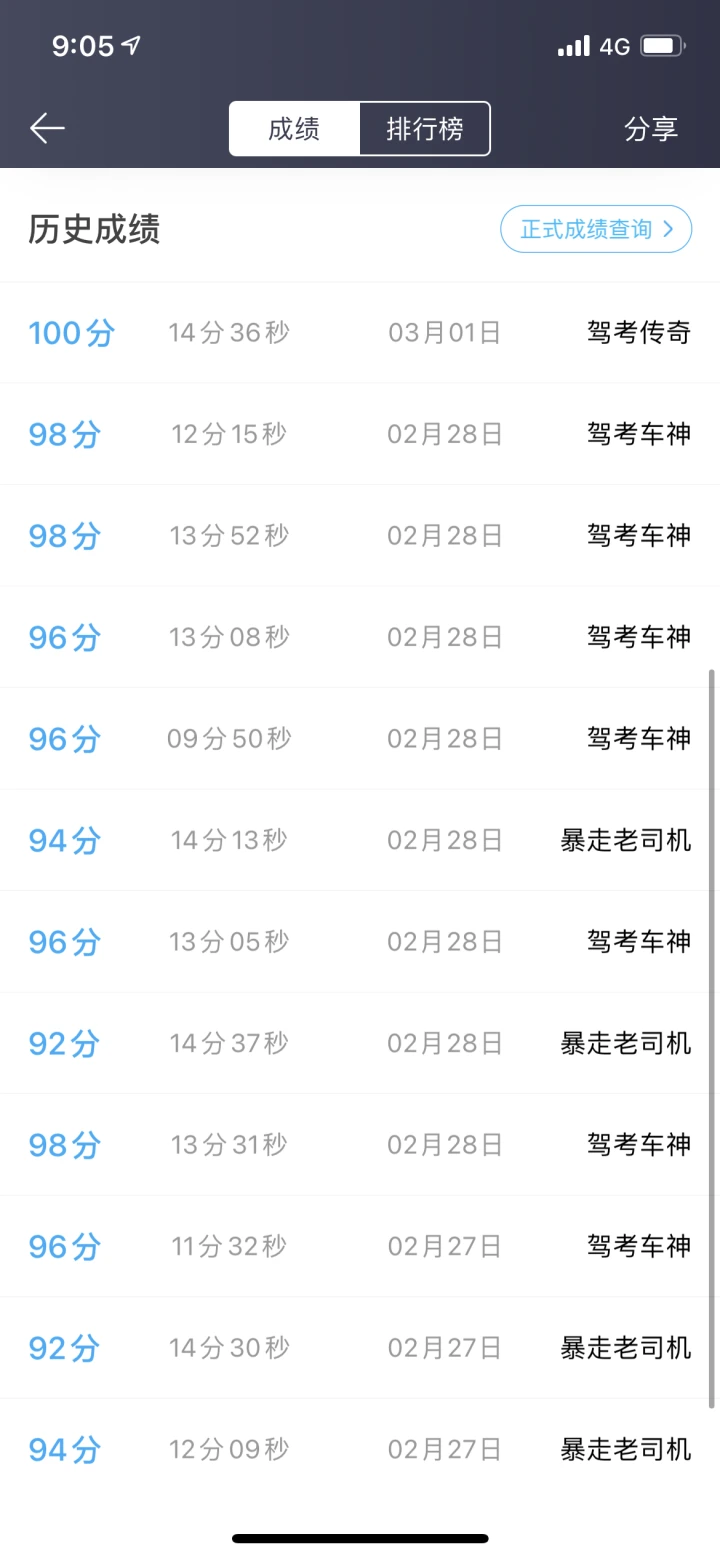
Task: Open the 94分 record timed 12分09秒
Action: 360,1449
